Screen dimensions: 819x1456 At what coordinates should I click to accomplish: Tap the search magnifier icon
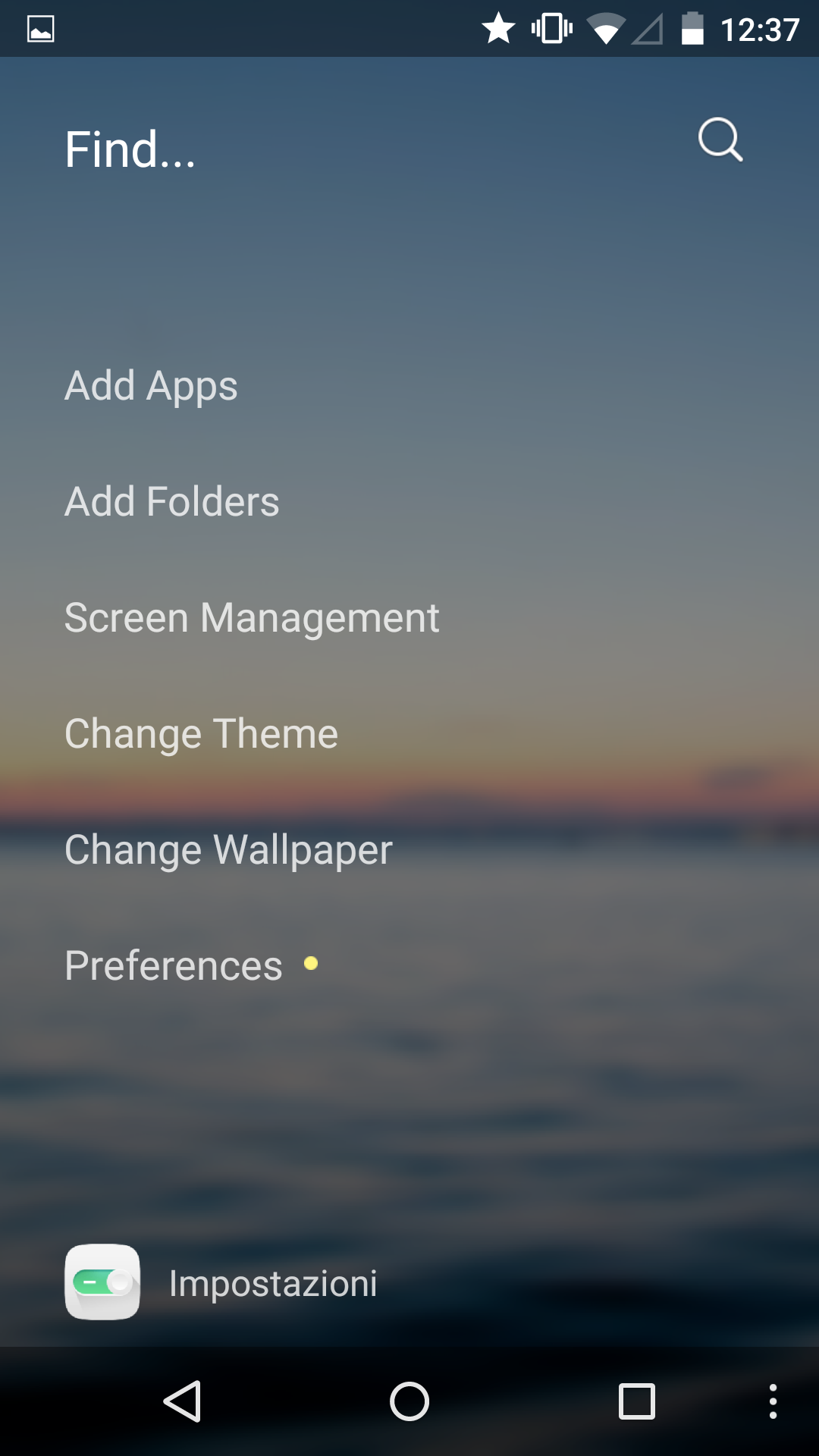[x=720, y=140]
